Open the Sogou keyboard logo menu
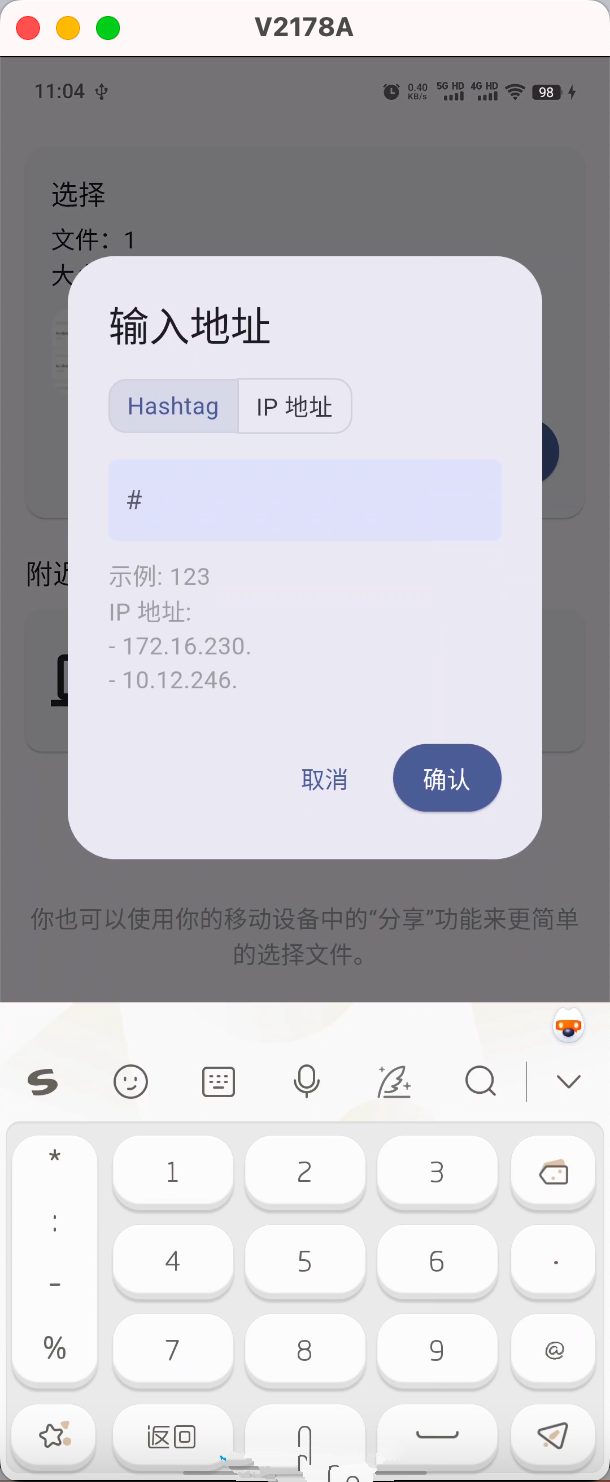Image resolution: width=610 pixels, height=1482 pixels. [x=43, y=1081]
